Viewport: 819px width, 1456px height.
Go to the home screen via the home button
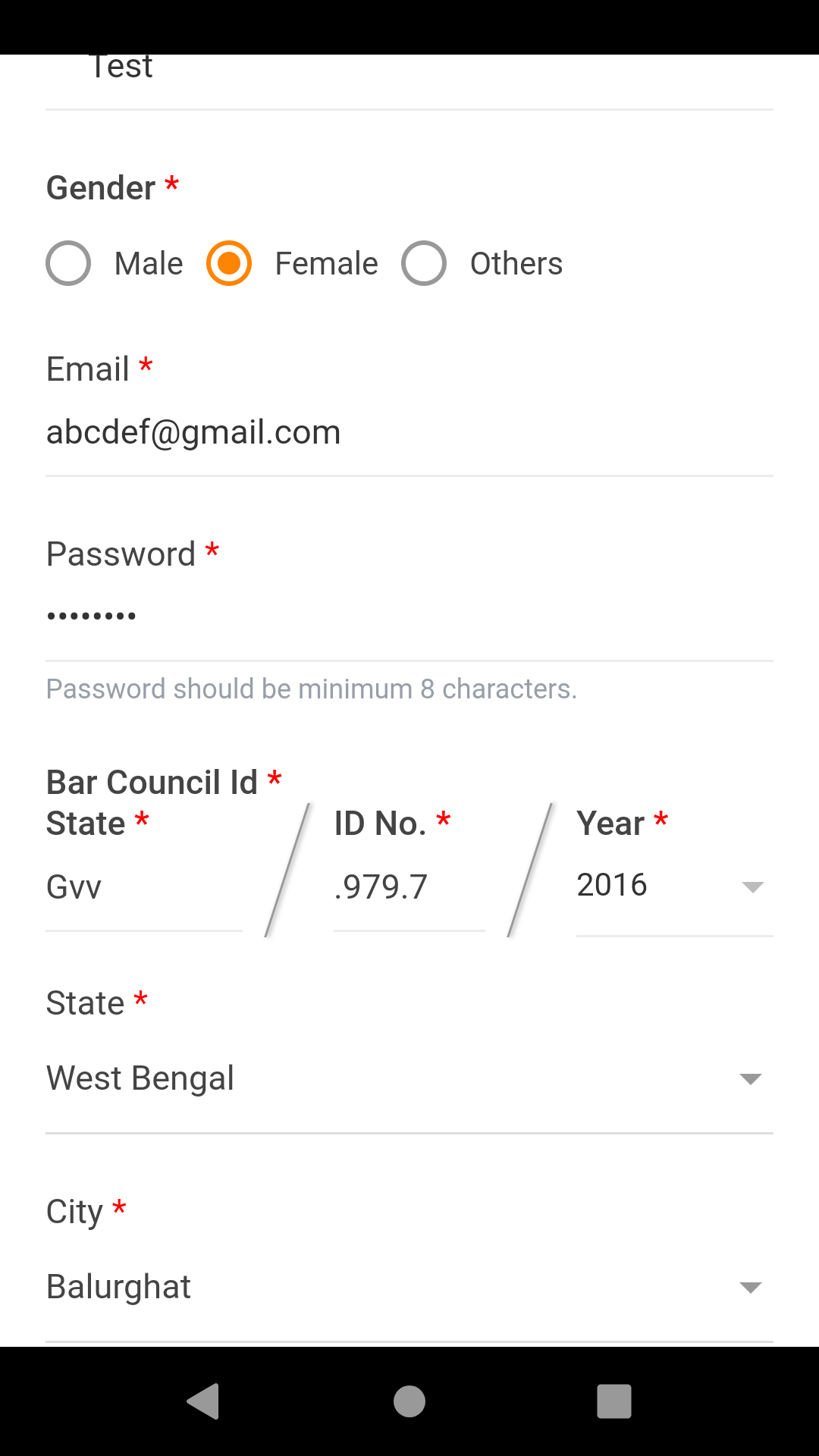point(409,1401)
